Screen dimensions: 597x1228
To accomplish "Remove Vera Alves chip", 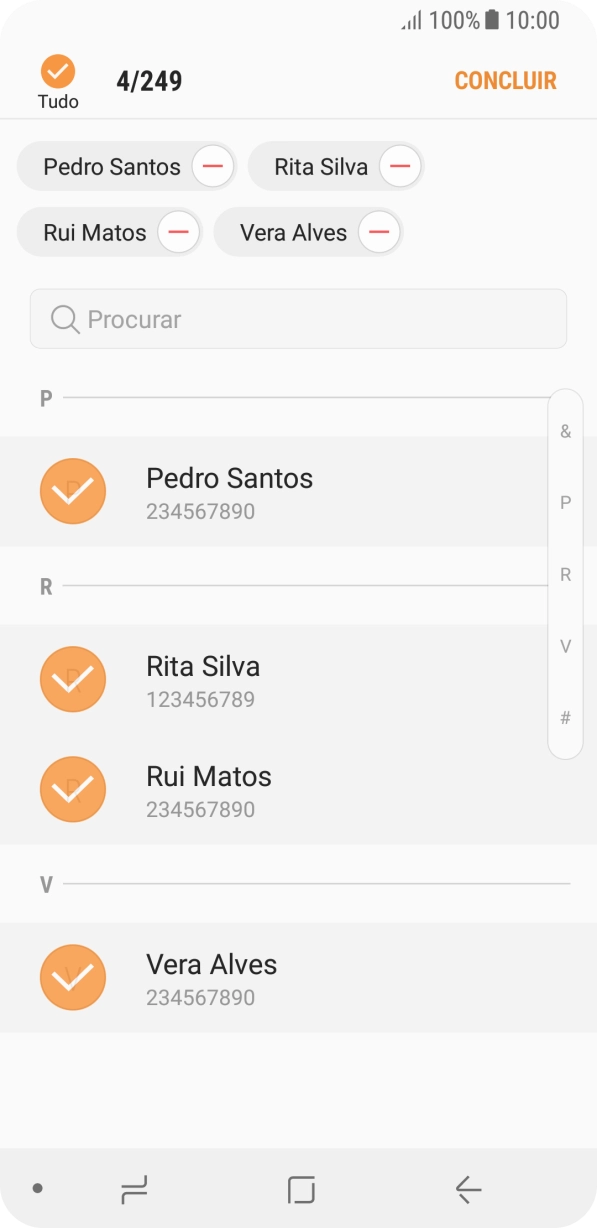I will [x=379, y=233].
